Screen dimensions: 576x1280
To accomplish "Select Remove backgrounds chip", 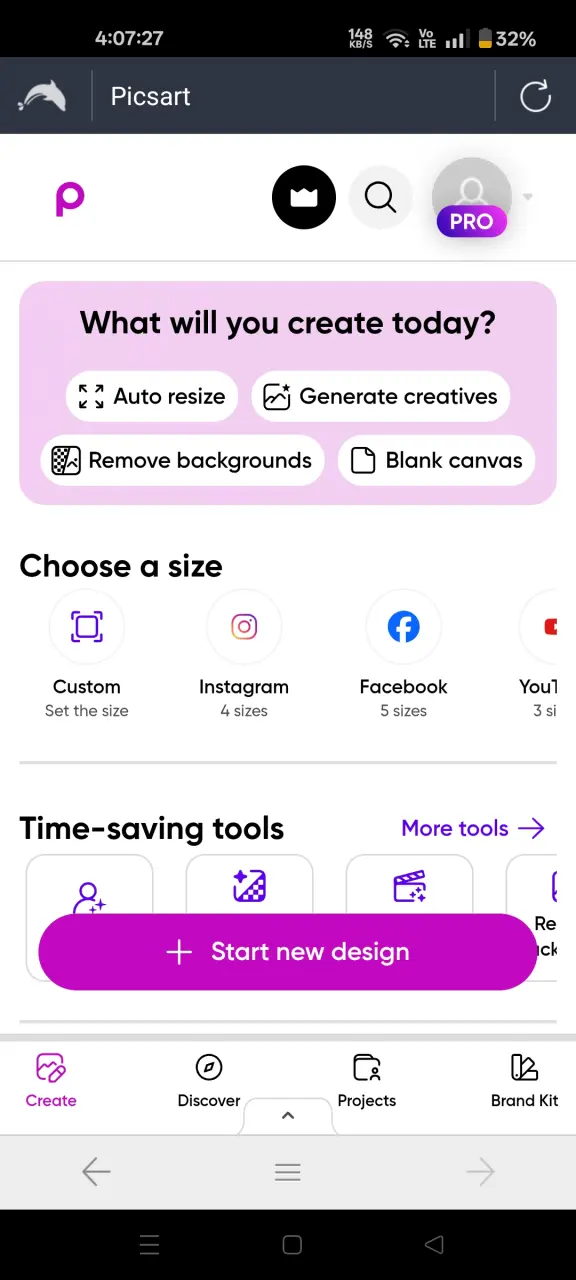I will pyautogui.click(x=182, y=460).
